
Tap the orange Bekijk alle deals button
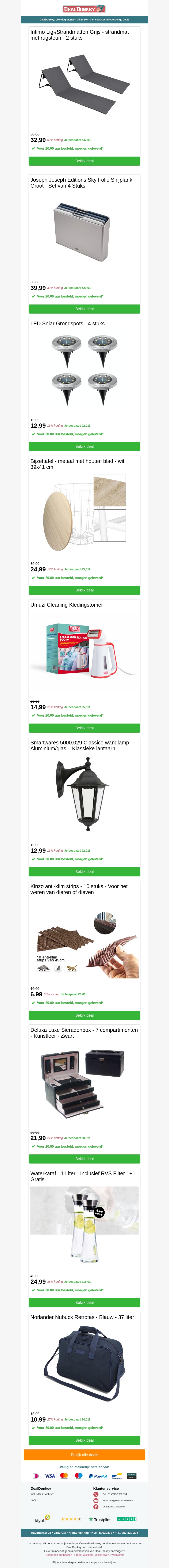[x=84, y=1455]
